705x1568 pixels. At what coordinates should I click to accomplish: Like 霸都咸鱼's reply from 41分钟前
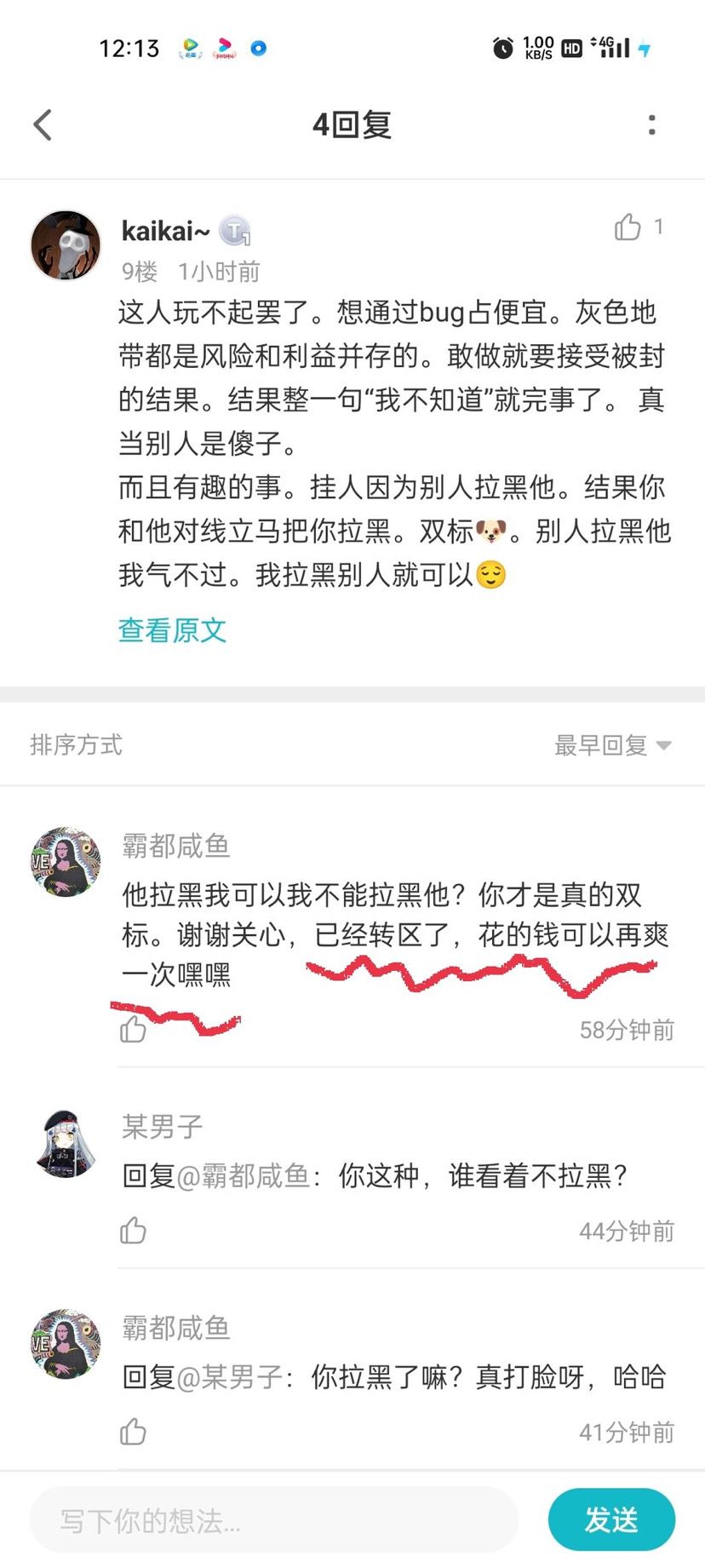[133, 1431]
